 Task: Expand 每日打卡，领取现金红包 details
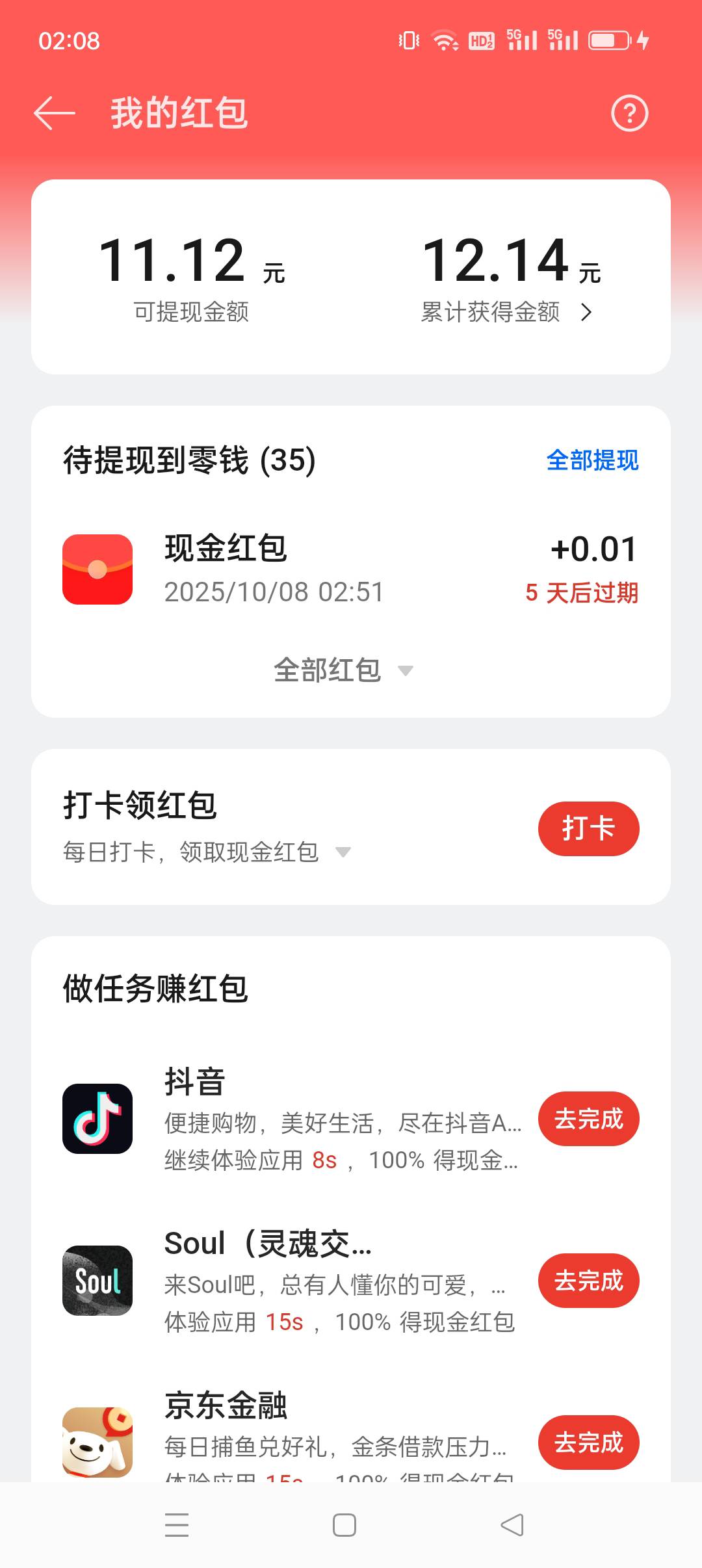point(207,852)
